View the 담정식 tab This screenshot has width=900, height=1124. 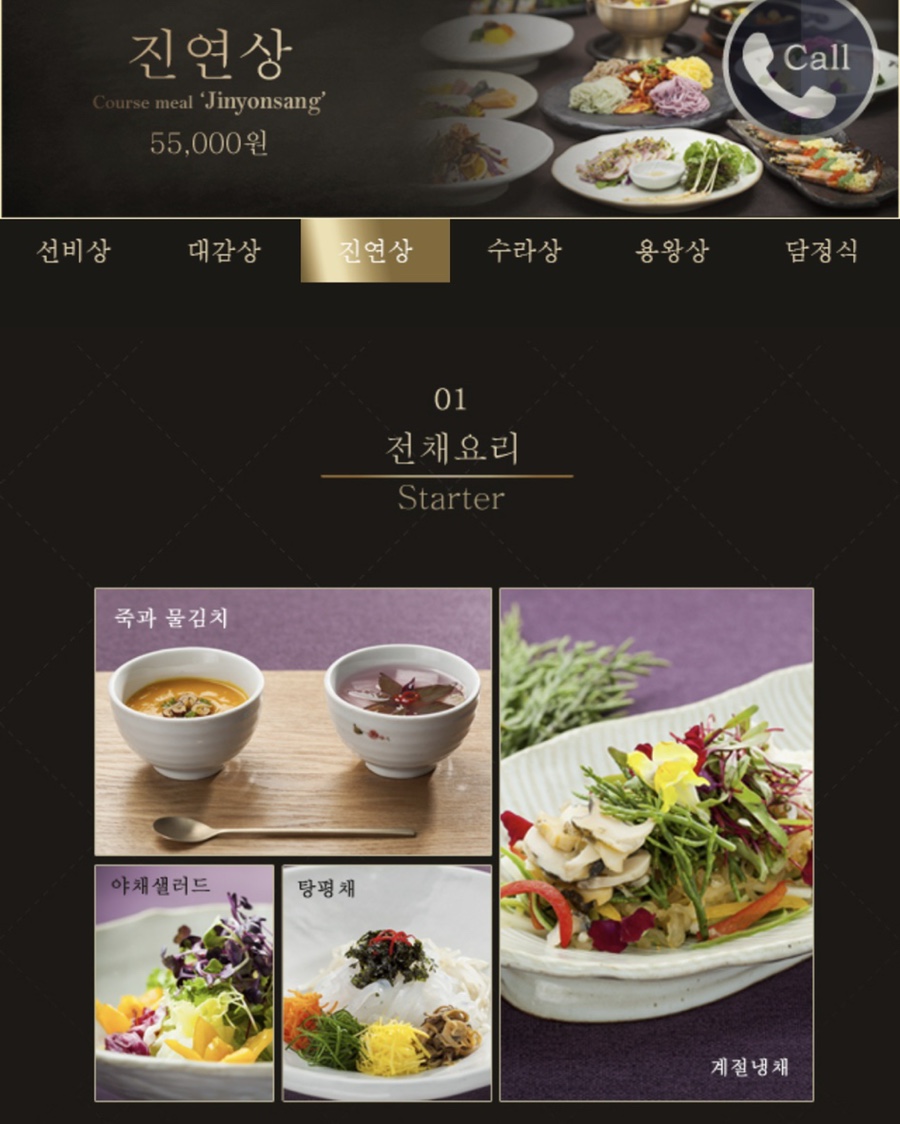[x=822, y=250]
